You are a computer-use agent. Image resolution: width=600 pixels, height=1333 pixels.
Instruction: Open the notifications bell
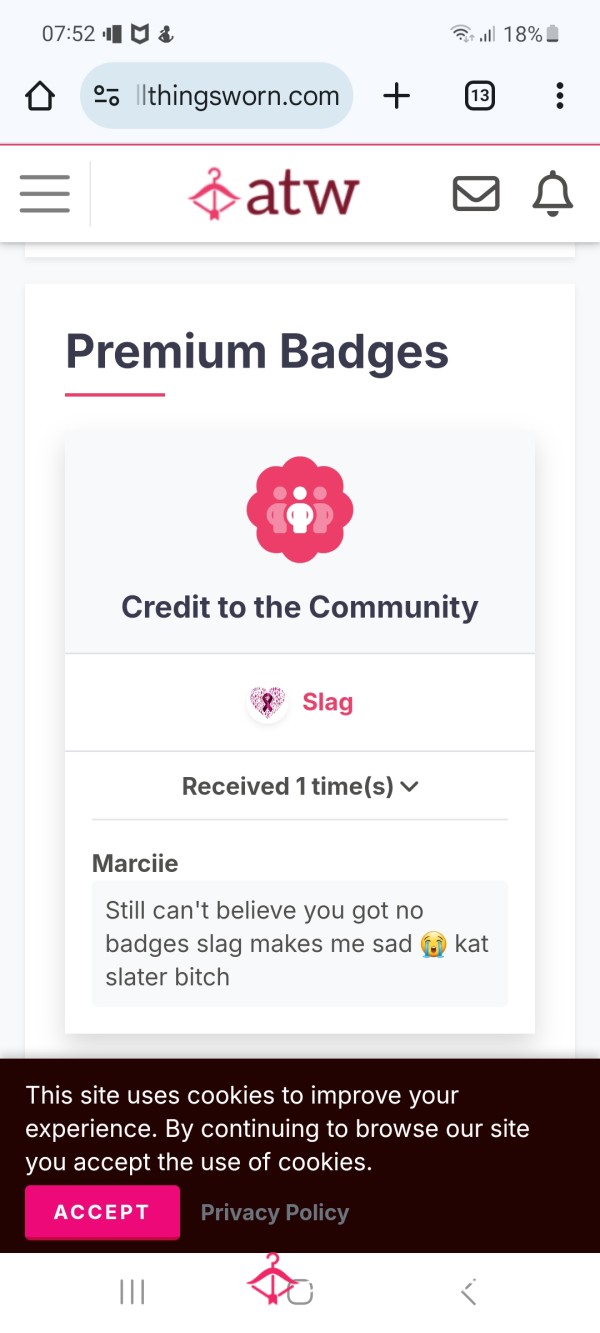552,194
